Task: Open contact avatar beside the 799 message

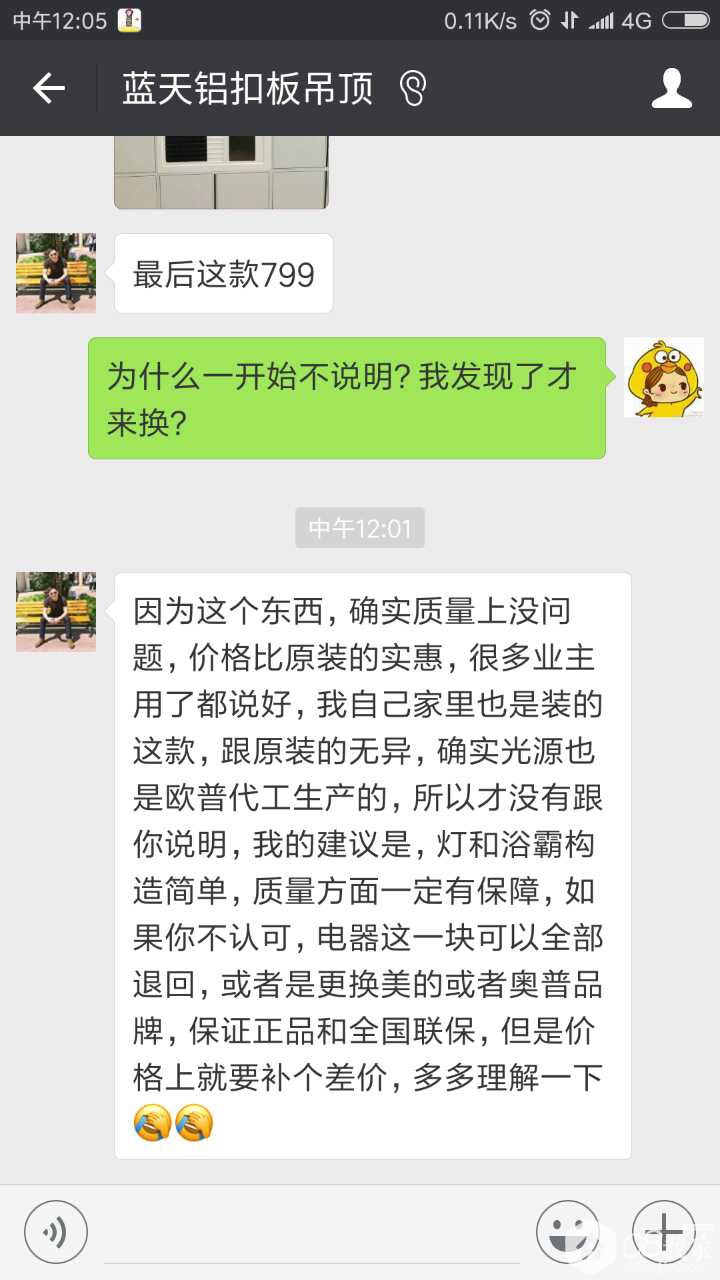Action: tap(56, 273)
